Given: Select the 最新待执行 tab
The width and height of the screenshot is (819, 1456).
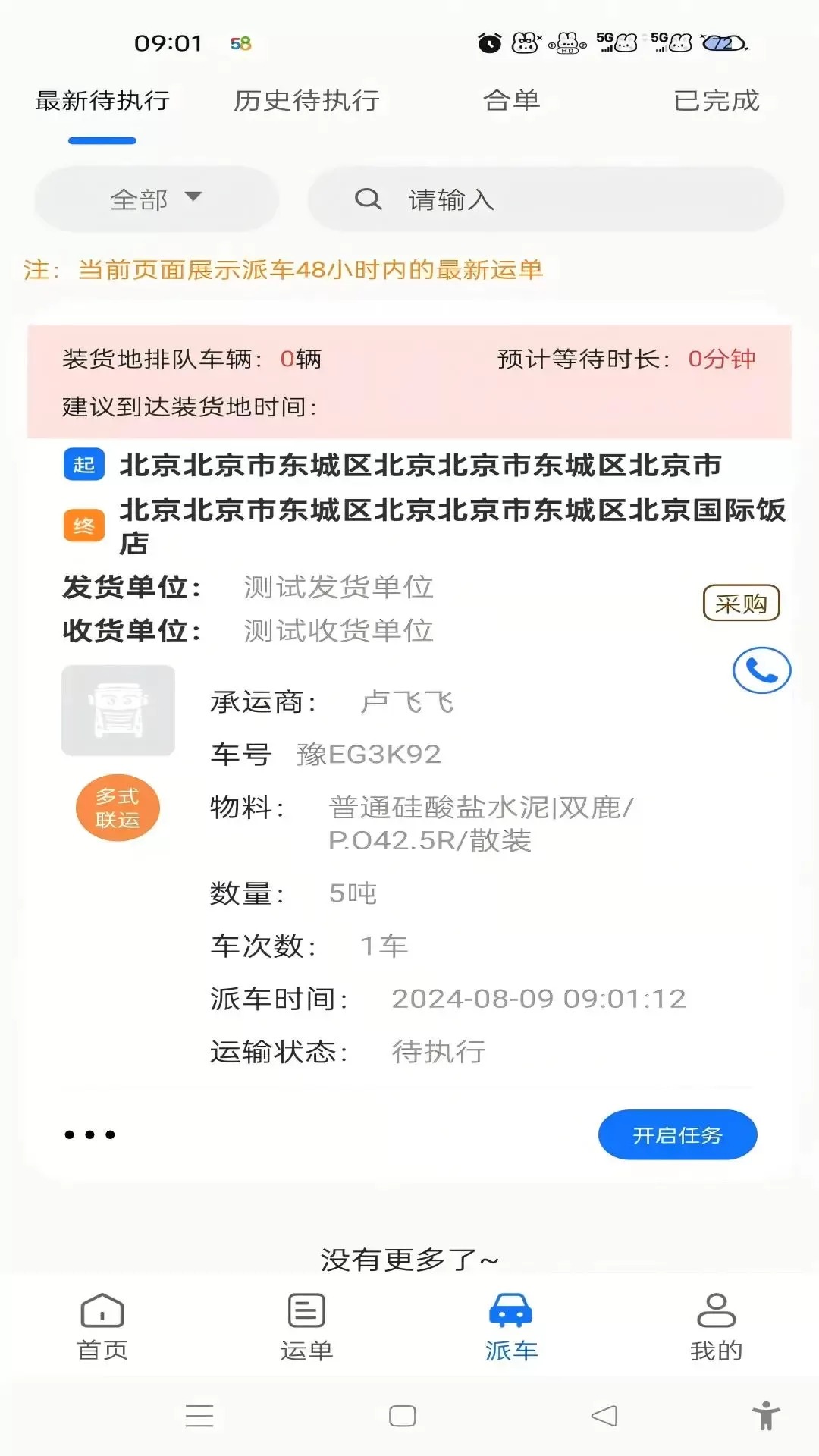Looking at the screenshot, I should pyautogui.click(x=102, y=100).
